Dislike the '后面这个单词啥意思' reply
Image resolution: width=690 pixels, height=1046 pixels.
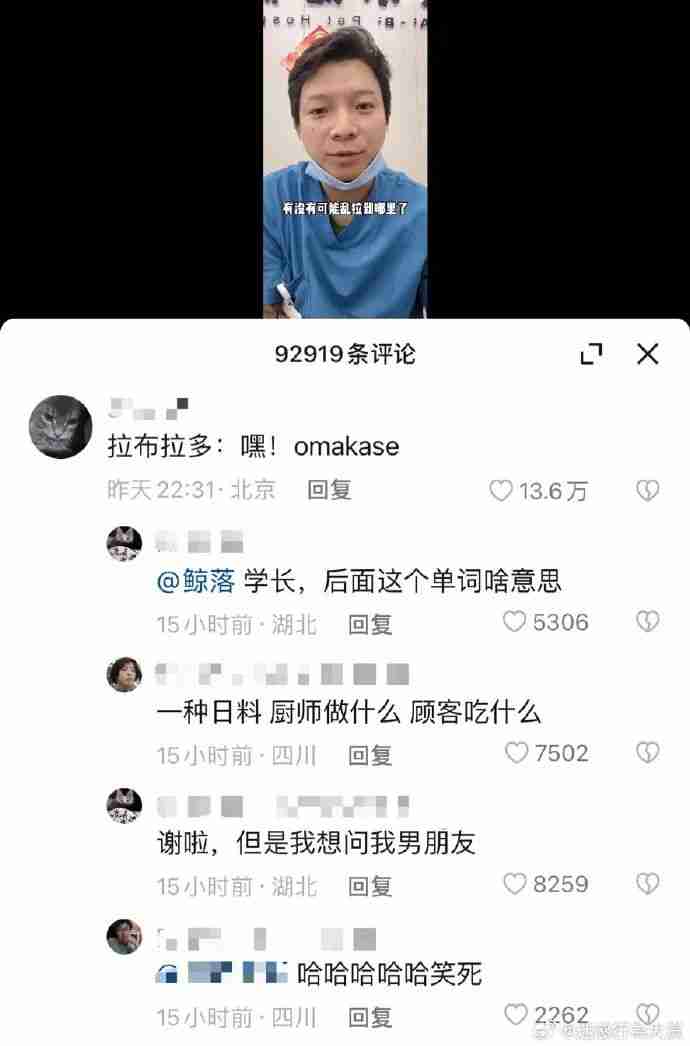pyautogui.click(x=648, y=622)
